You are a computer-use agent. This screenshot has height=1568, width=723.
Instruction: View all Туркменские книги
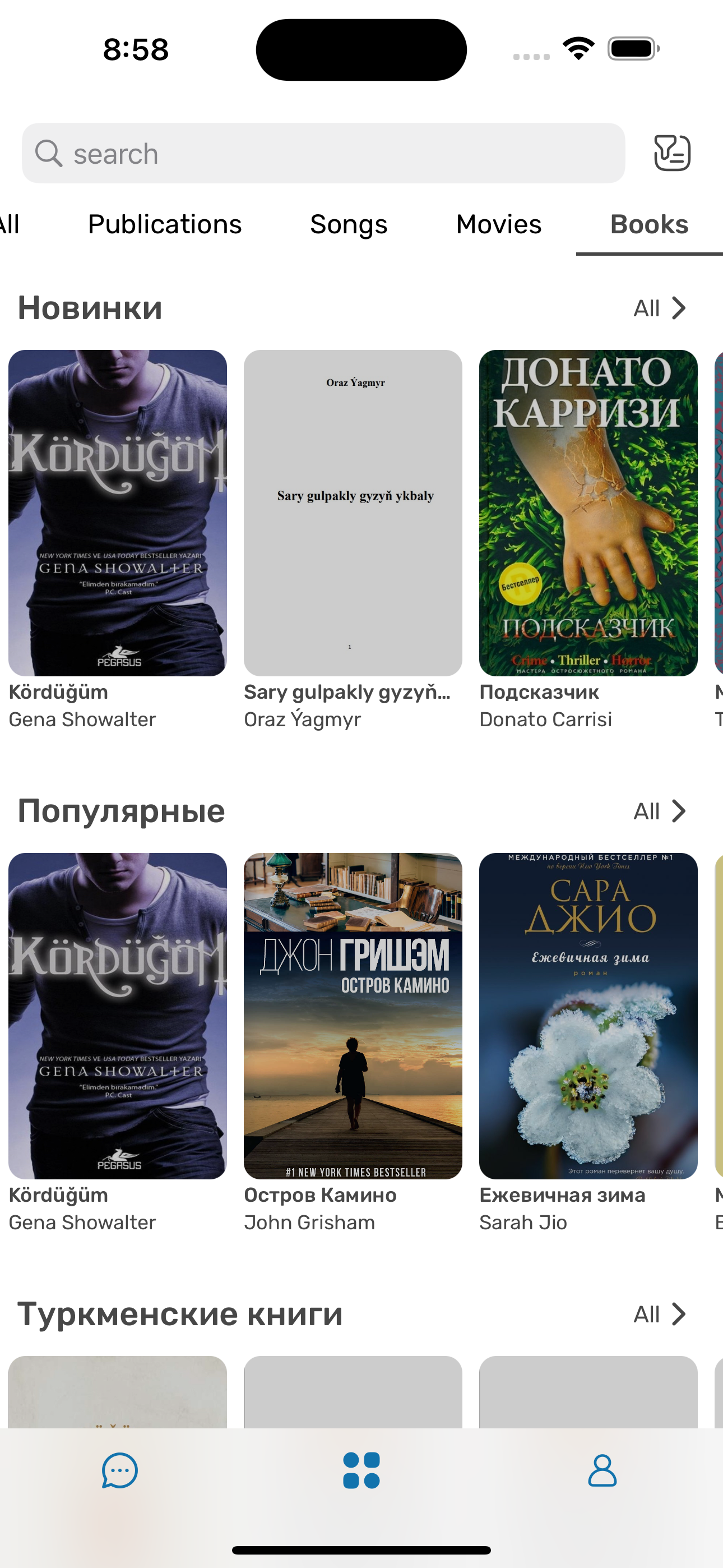click(660, 1315)
